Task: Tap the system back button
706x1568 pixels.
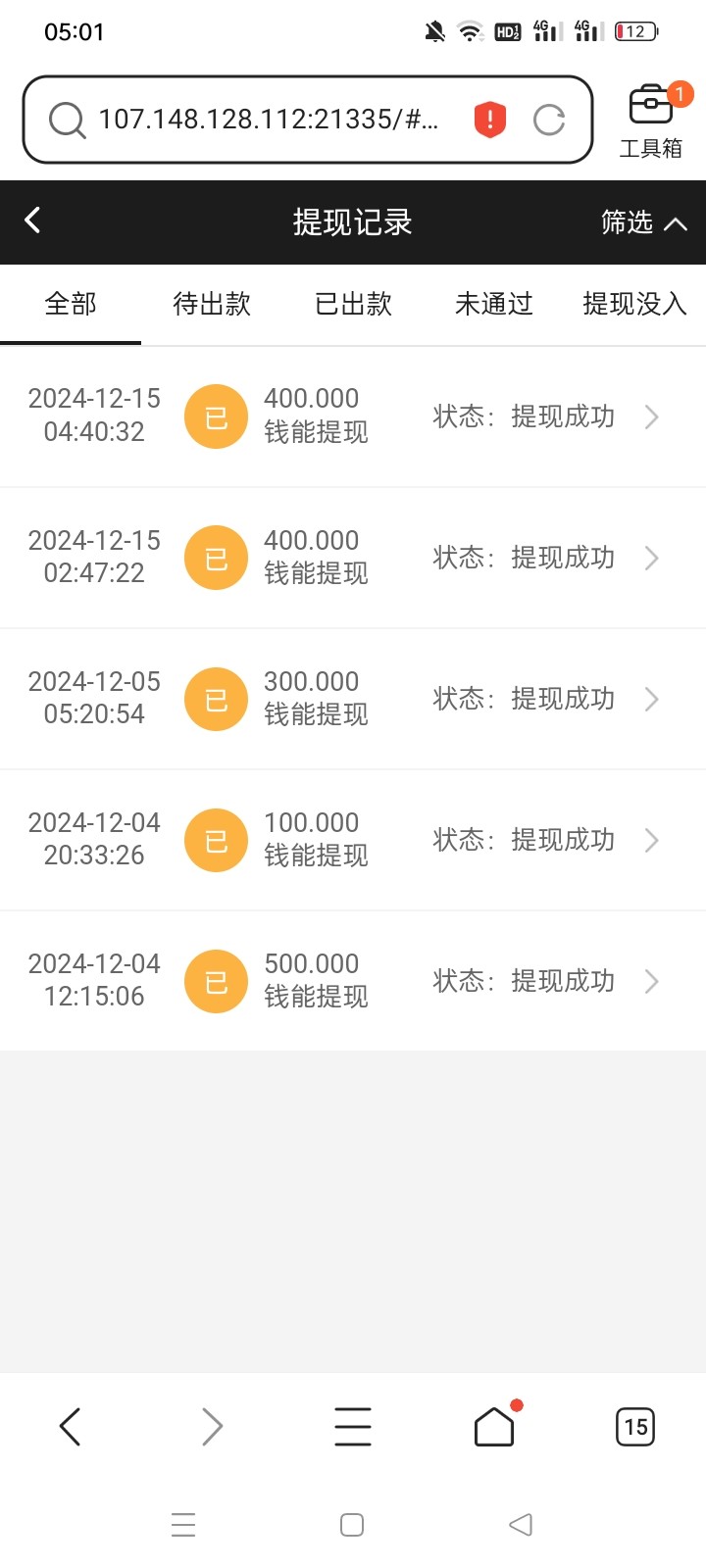Action: [x=521, y=1525]
